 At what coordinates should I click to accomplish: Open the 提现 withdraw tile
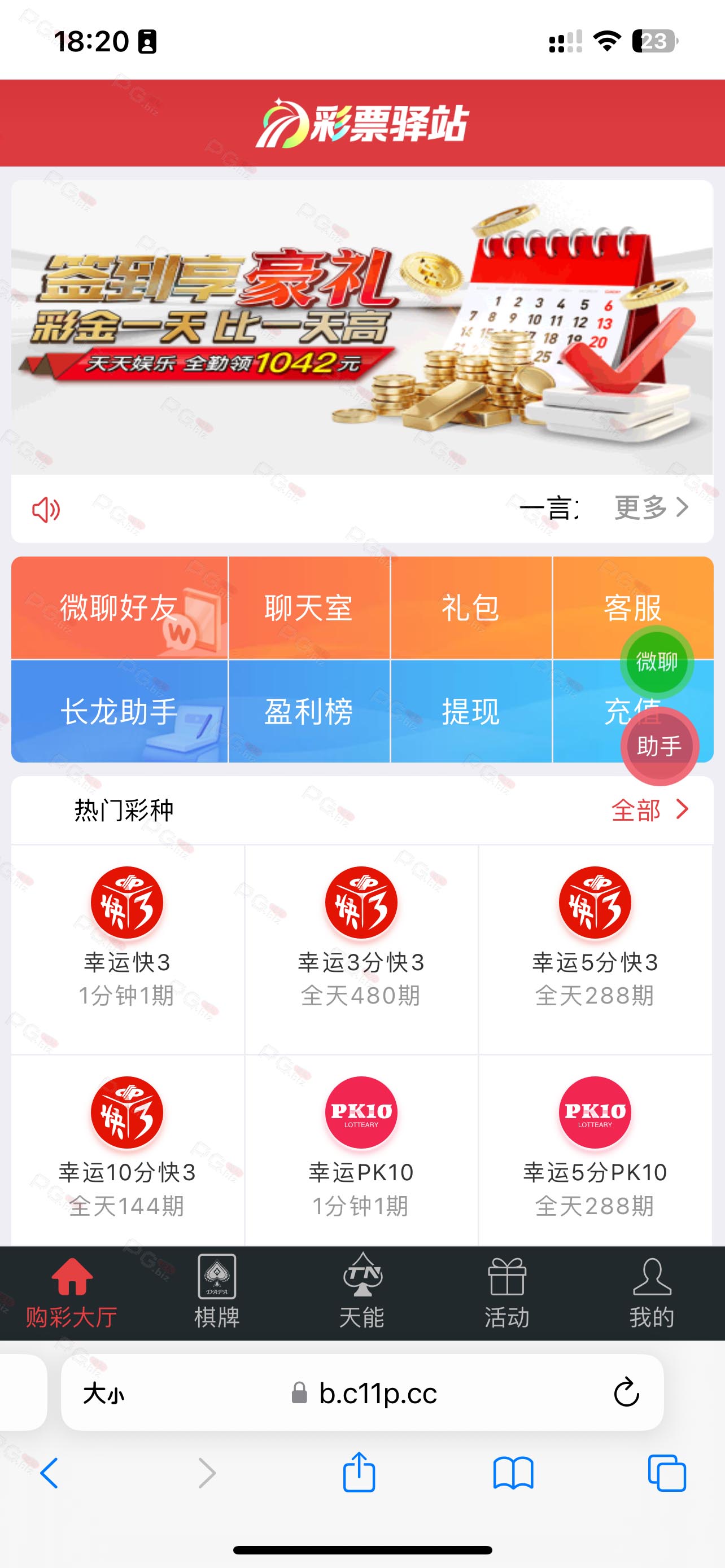pyautogui.click(x=471, y=711)
